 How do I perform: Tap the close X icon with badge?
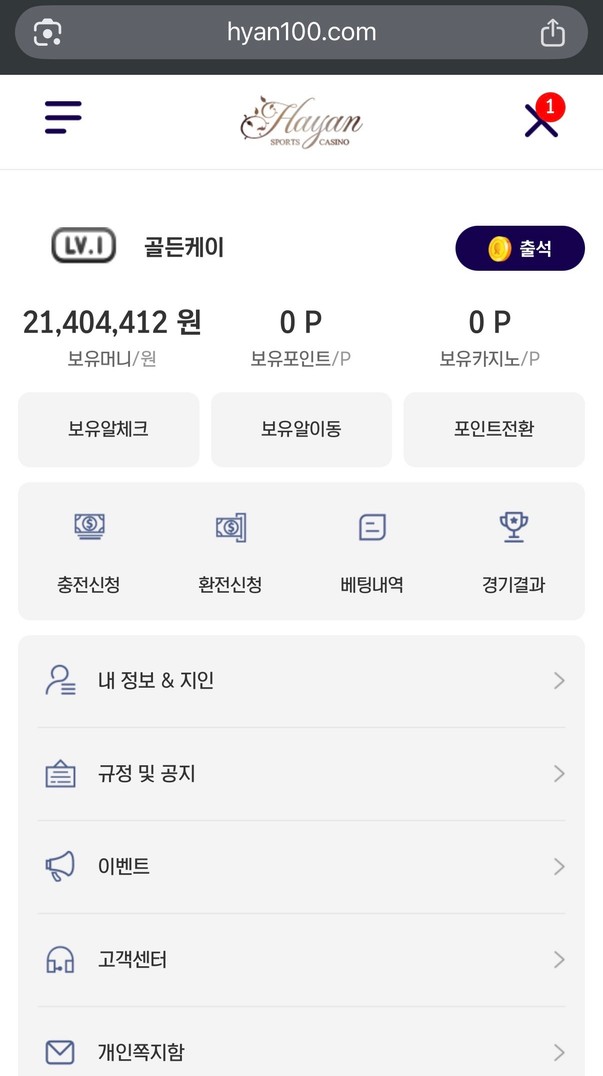pos(541,120)
